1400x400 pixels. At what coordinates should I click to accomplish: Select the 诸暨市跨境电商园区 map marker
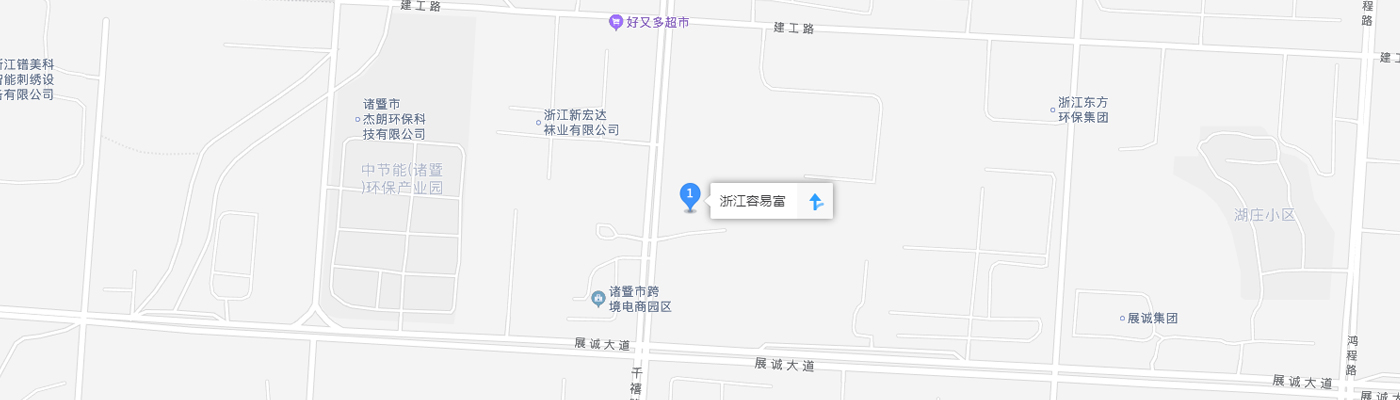pos(598,297)
